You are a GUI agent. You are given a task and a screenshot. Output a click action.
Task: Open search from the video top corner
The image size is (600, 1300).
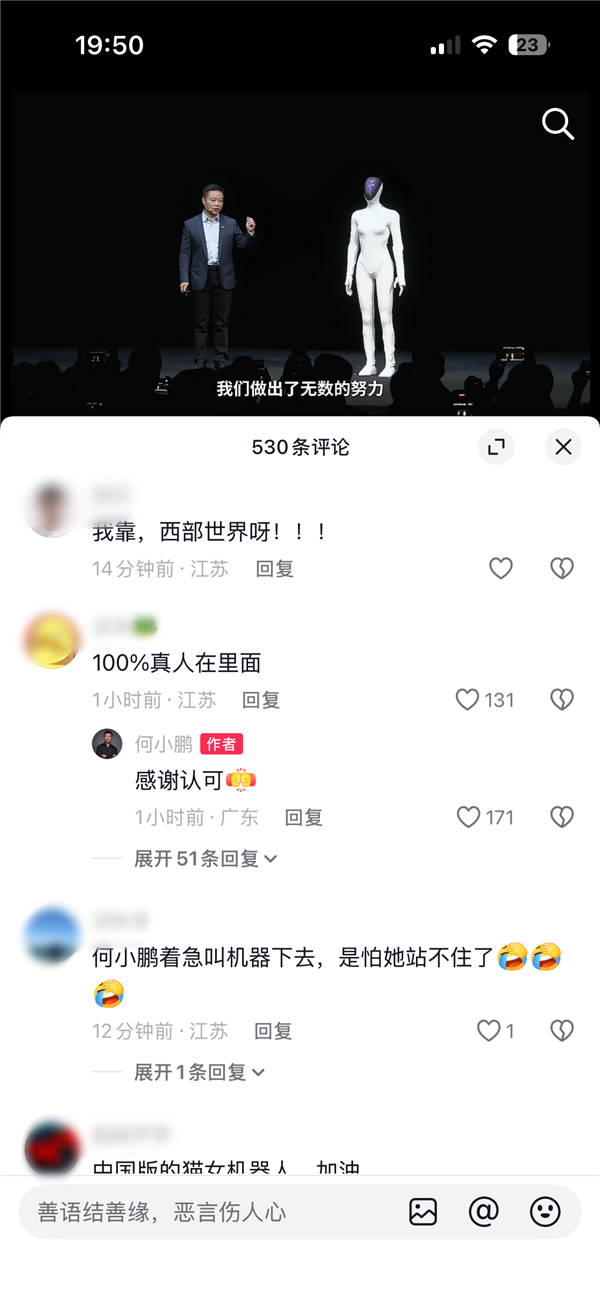click(557, 124)
